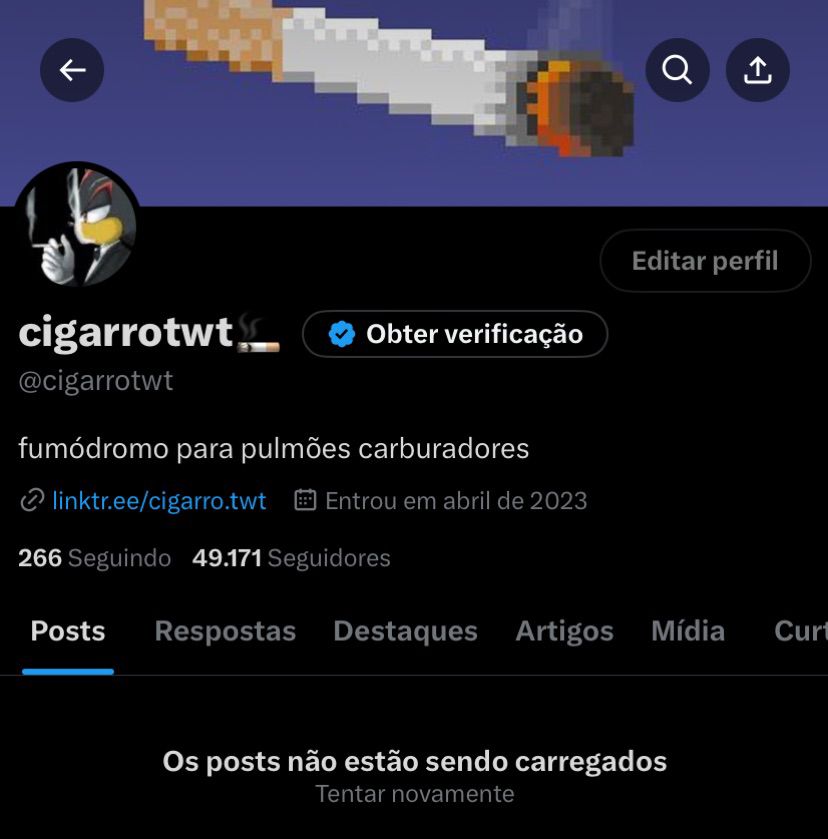Switch to the Artigos tab
Screen dimensions: 828x839
tap(563, 631)
